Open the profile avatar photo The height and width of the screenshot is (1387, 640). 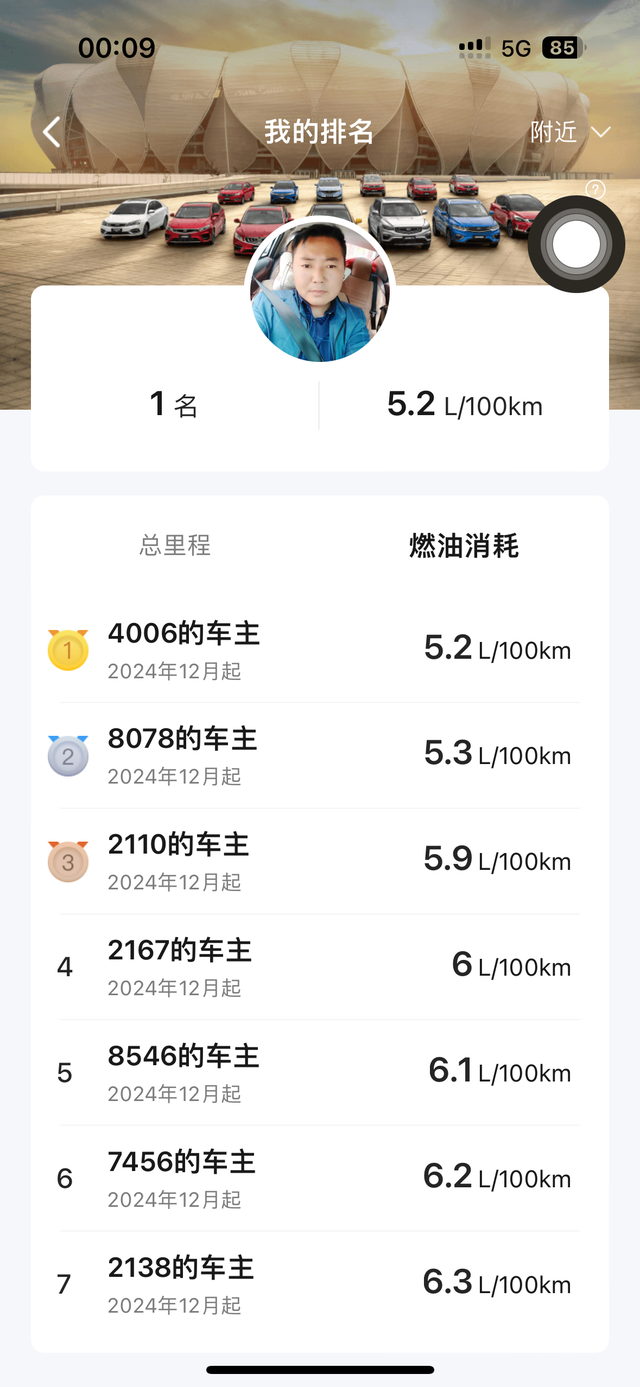pos(319,290)
